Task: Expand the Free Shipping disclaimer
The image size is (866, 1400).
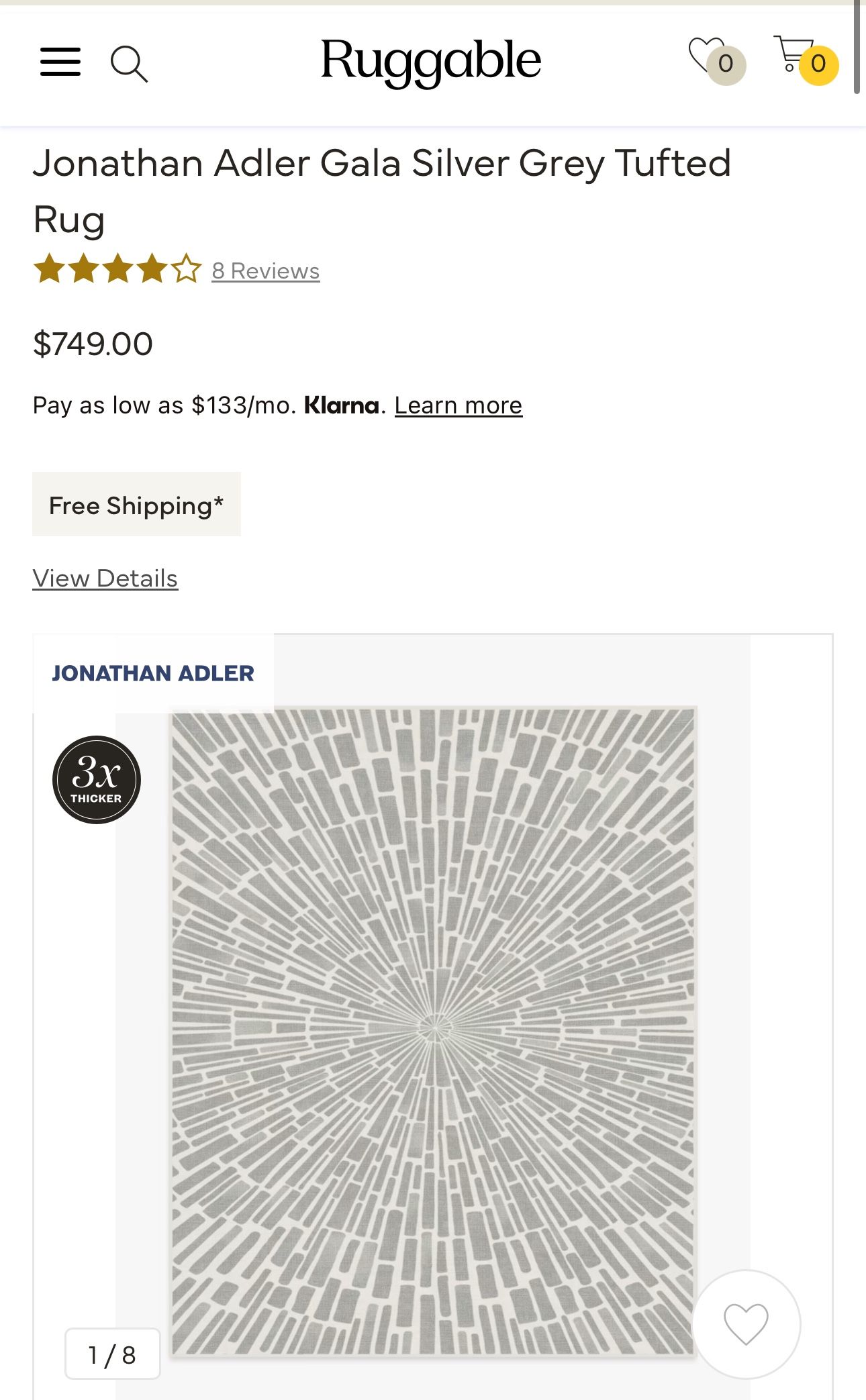Action: [136, 505]
